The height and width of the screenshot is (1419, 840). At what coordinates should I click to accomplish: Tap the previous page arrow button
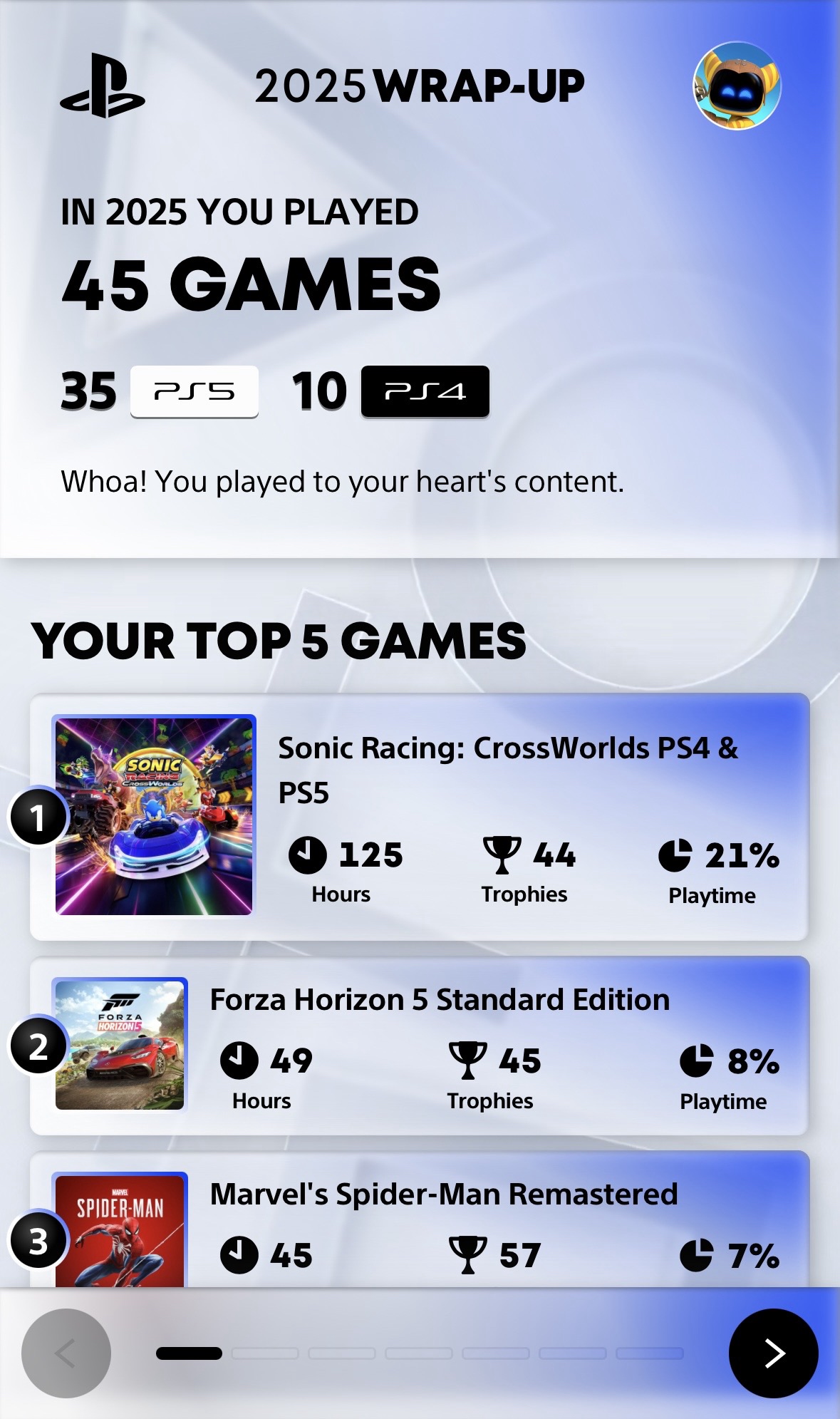[x=66, y=1352]
